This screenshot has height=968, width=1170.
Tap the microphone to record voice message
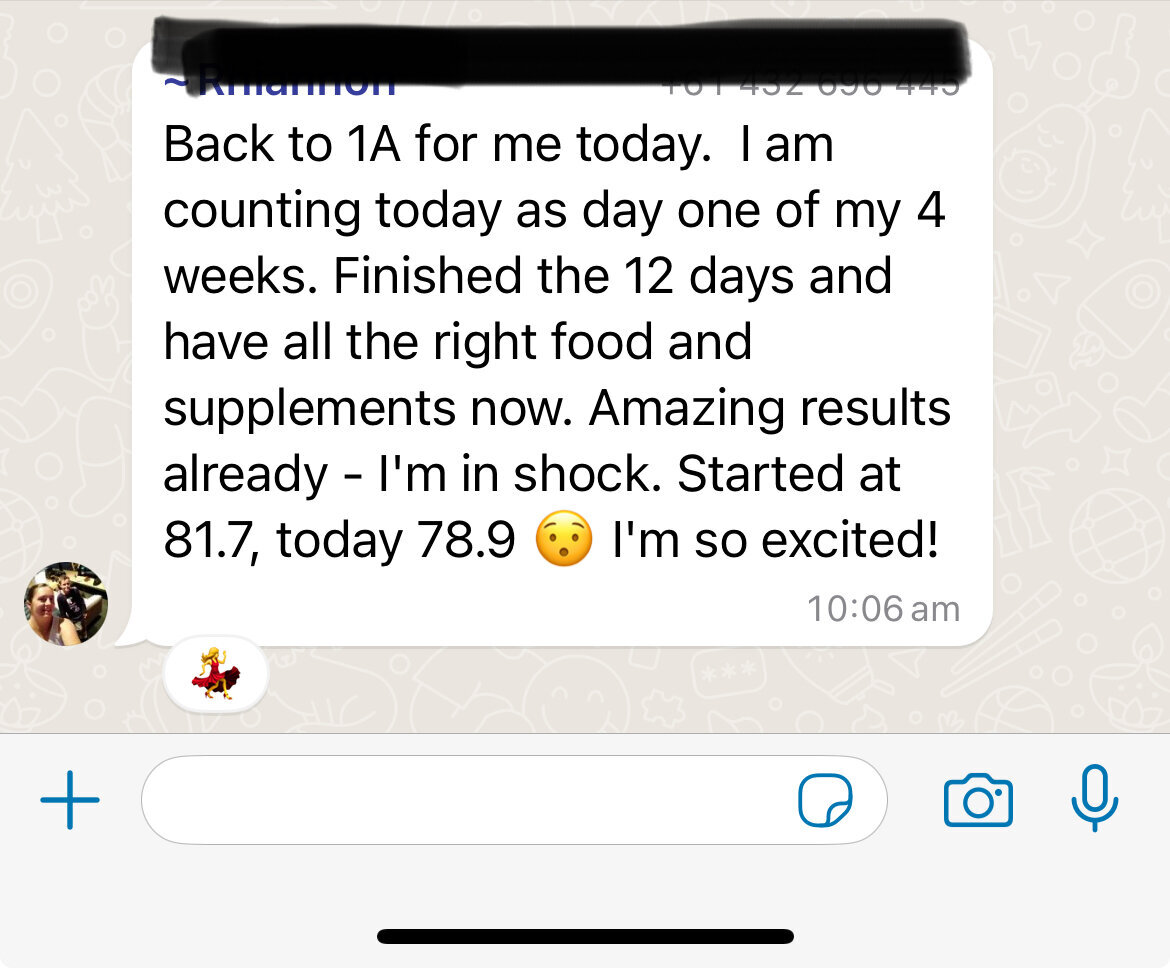click(x=1094, y=798)
